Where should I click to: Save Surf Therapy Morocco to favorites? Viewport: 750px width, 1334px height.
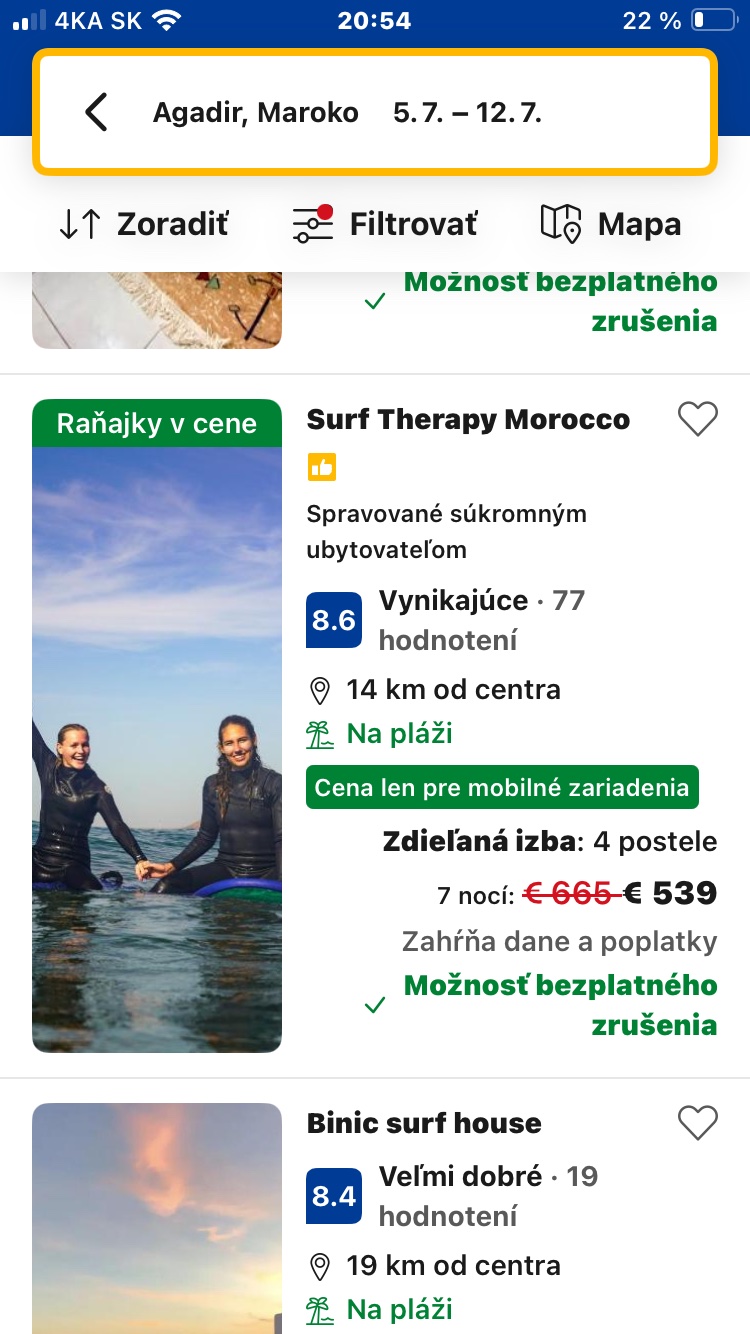tap(697, 419)
